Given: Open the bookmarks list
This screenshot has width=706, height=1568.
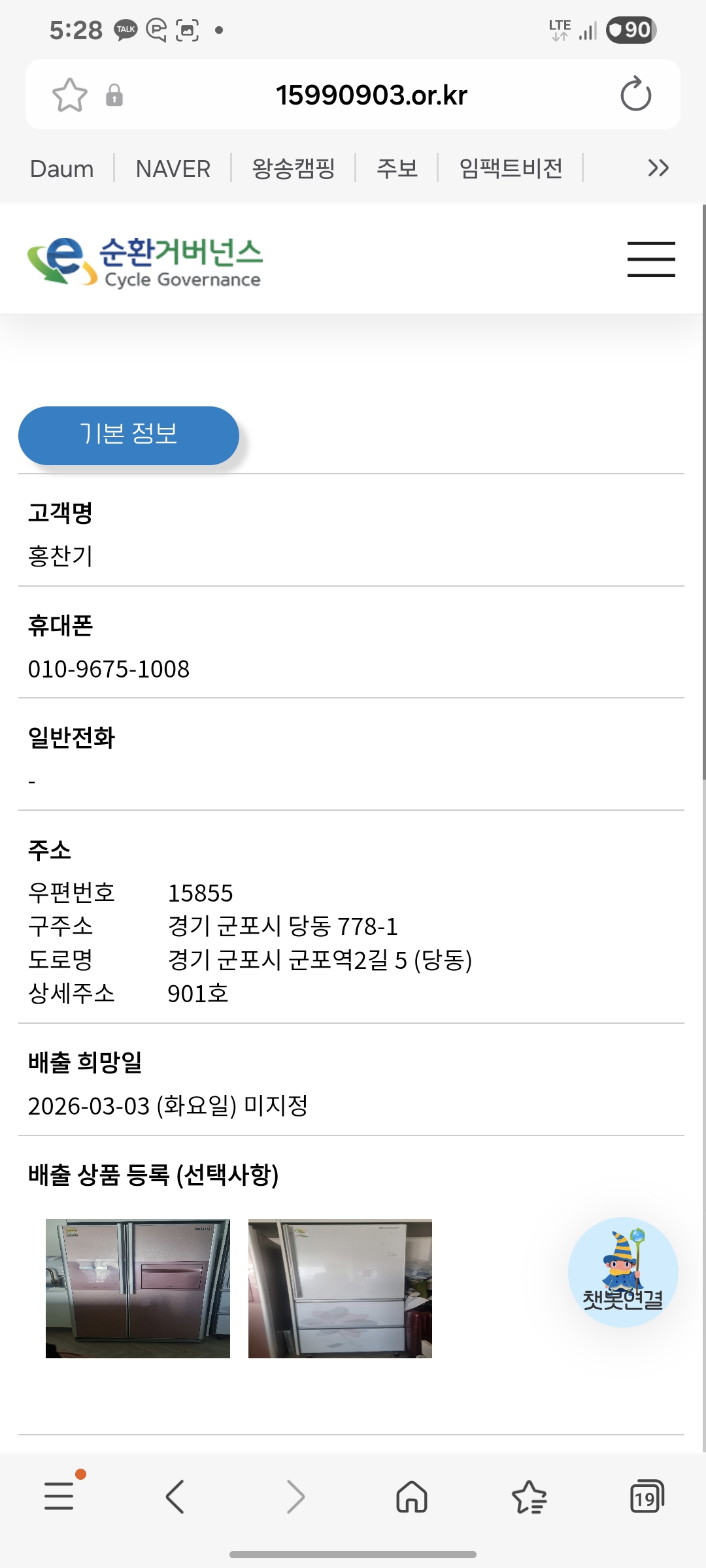Looking at the screenshot, I should (x=529, y=1496).
